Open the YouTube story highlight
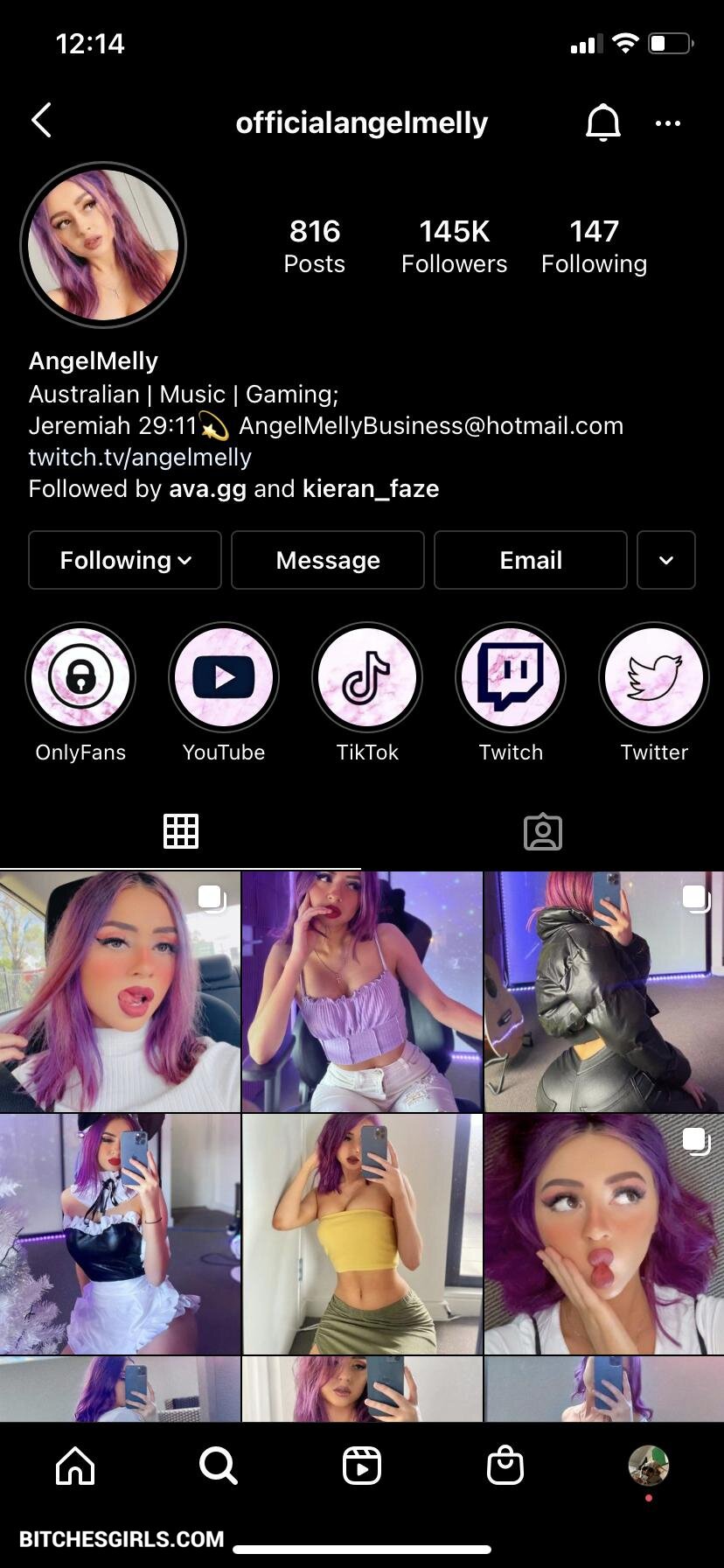 tap(224, 677)
